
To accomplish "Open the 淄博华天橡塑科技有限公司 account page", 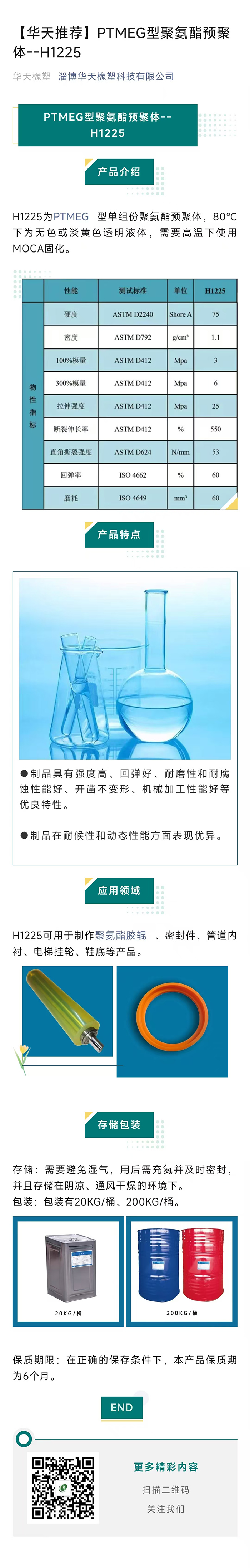I will 116,77.
